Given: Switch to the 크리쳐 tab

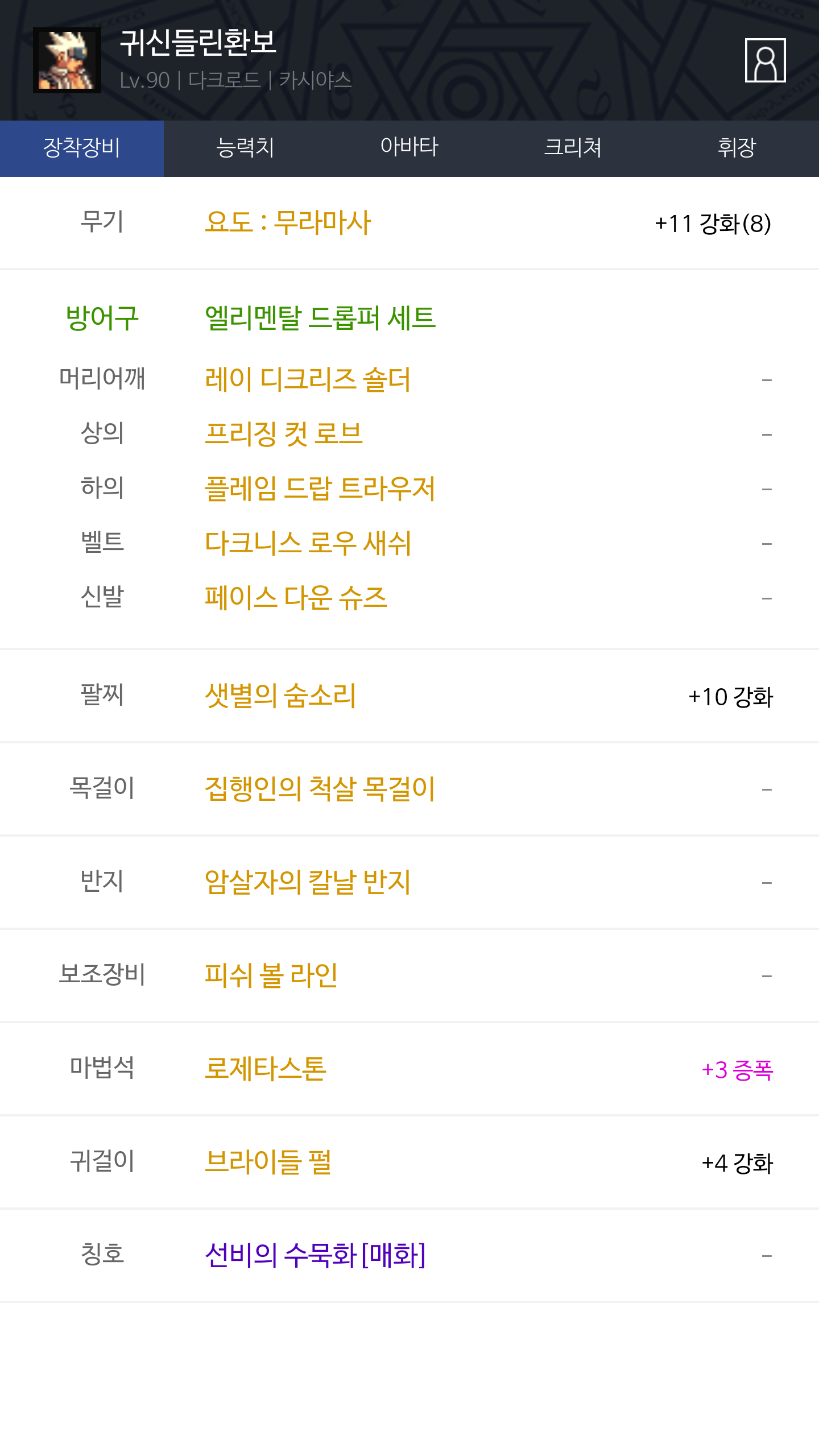Looking at the screenshot, I should 573,148.
